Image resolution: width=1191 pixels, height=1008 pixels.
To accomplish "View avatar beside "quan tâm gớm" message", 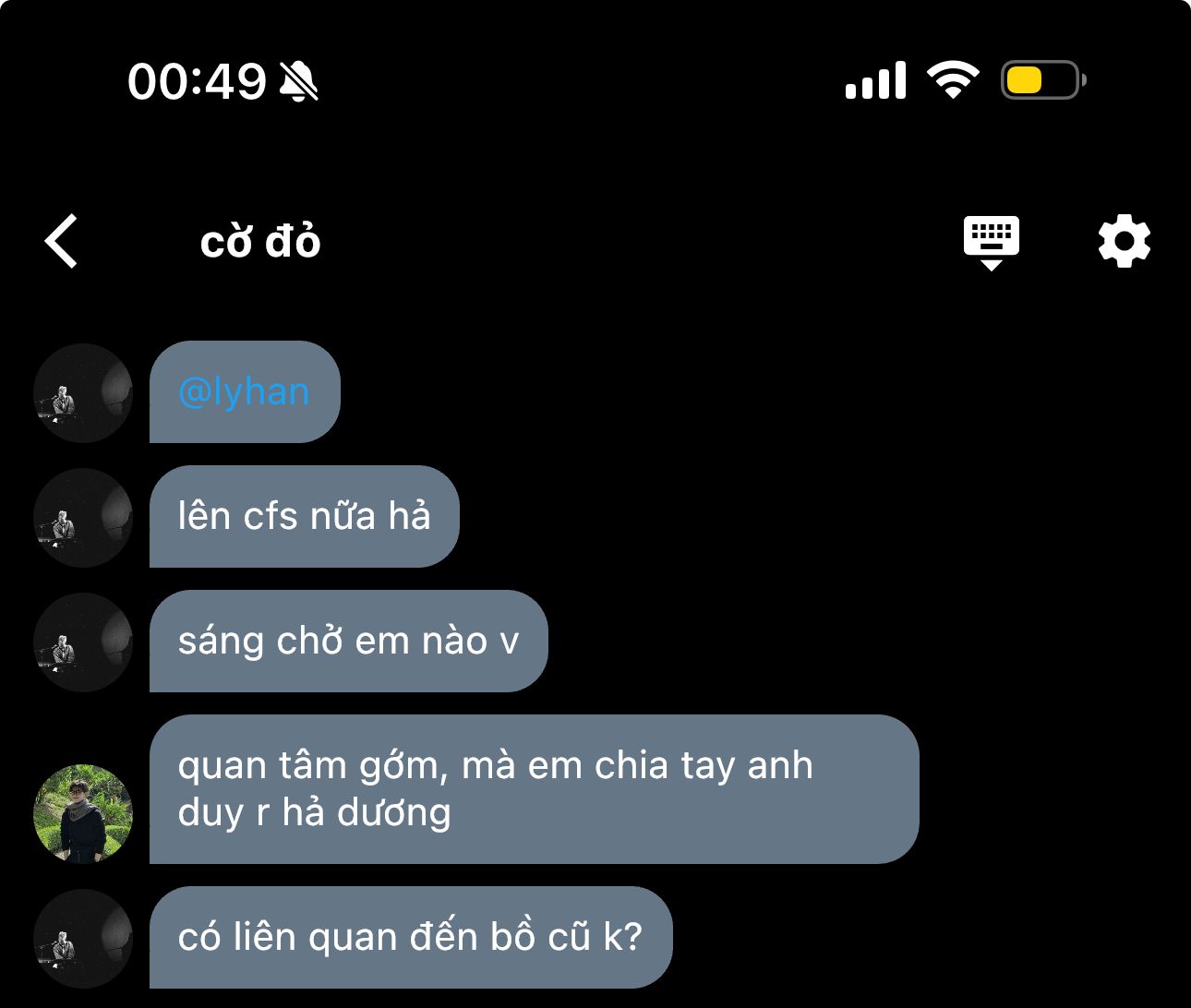I will click(x=83, y=813).
